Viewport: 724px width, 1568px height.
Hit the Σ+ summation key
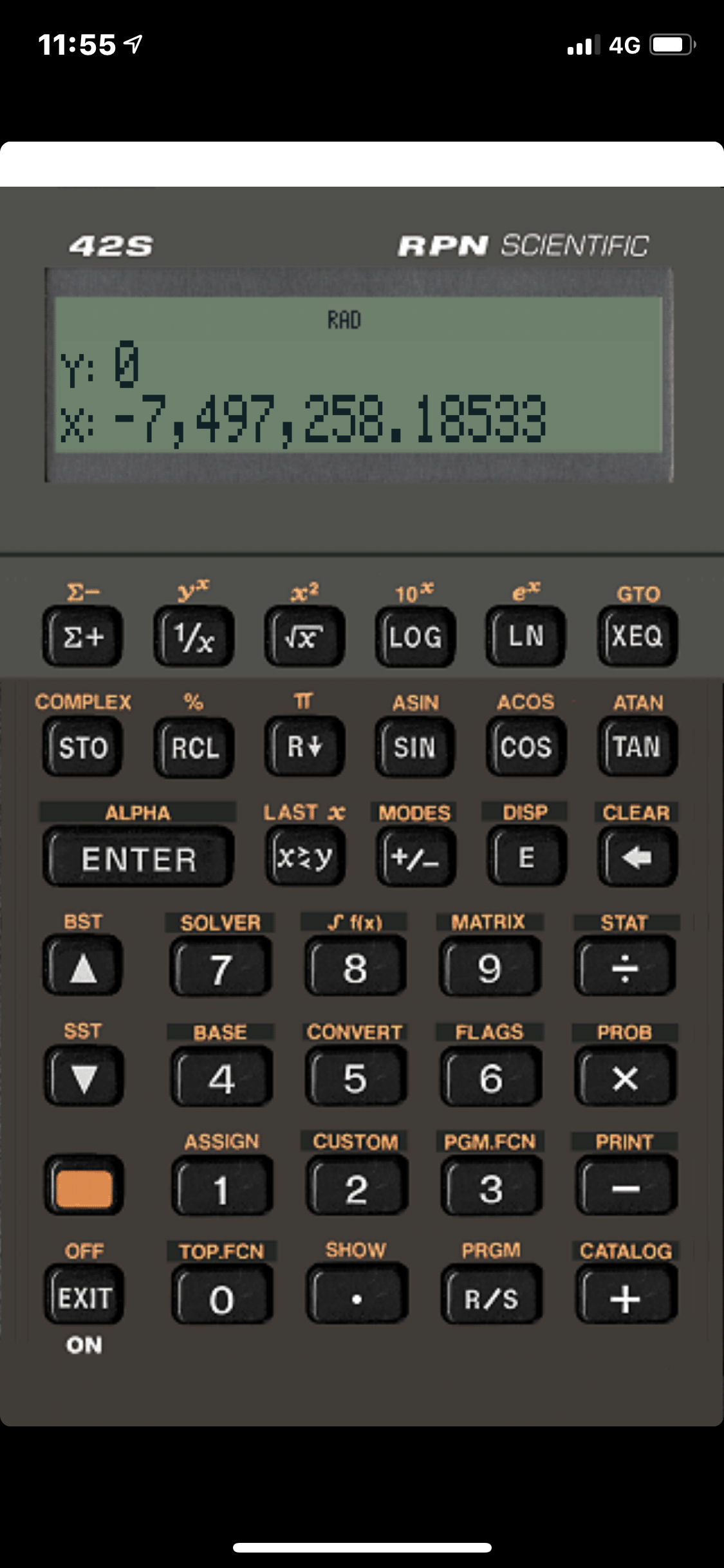[82, 637]
